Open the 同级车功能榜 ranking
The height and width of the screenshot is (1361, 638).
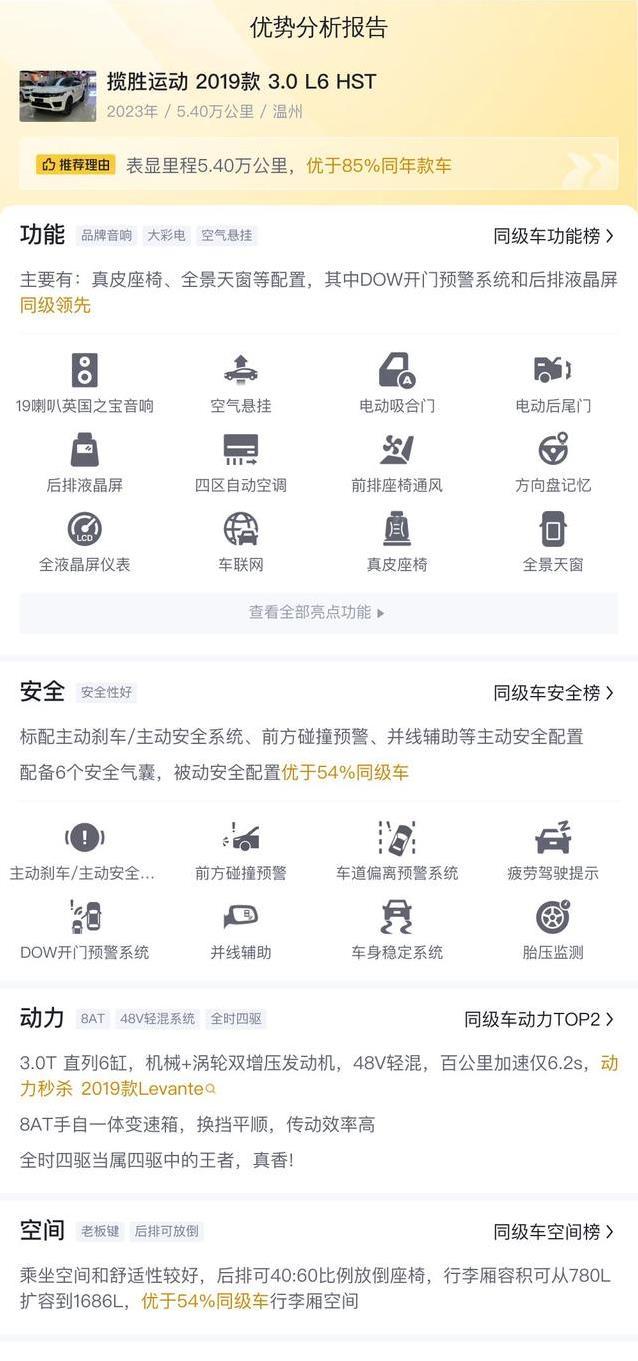[x=554, y=236]
